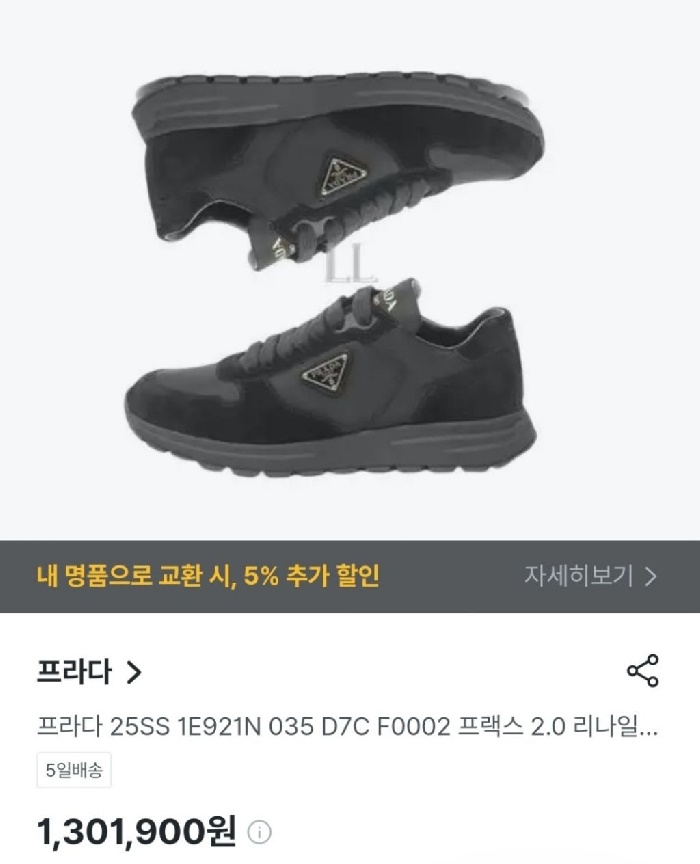Screen dimensions: 700x864
Task: Tap the price info icon beside 1,301,900원
Action: pos(259,832)
